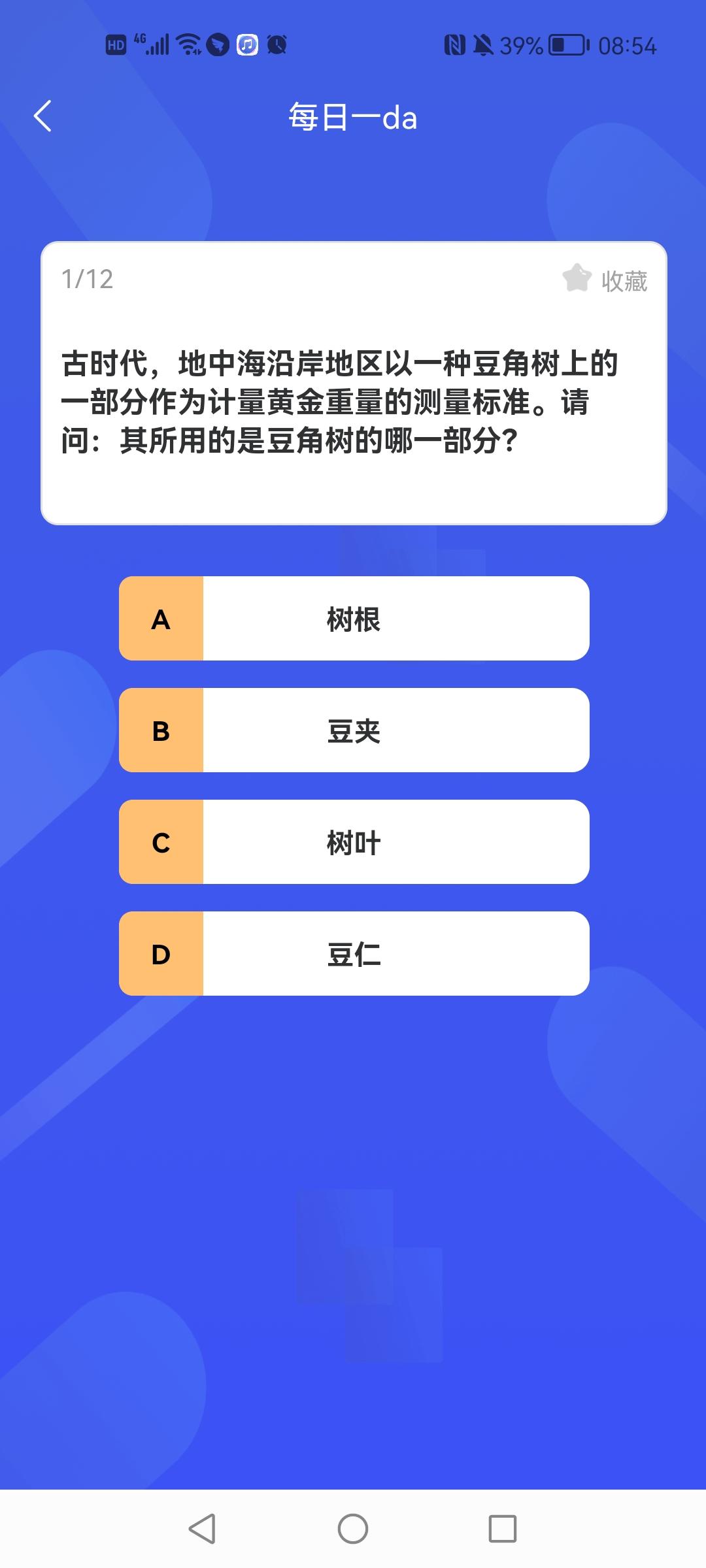Tap the system home button
Viewport: 706px width, 1568px height.
353,1529
